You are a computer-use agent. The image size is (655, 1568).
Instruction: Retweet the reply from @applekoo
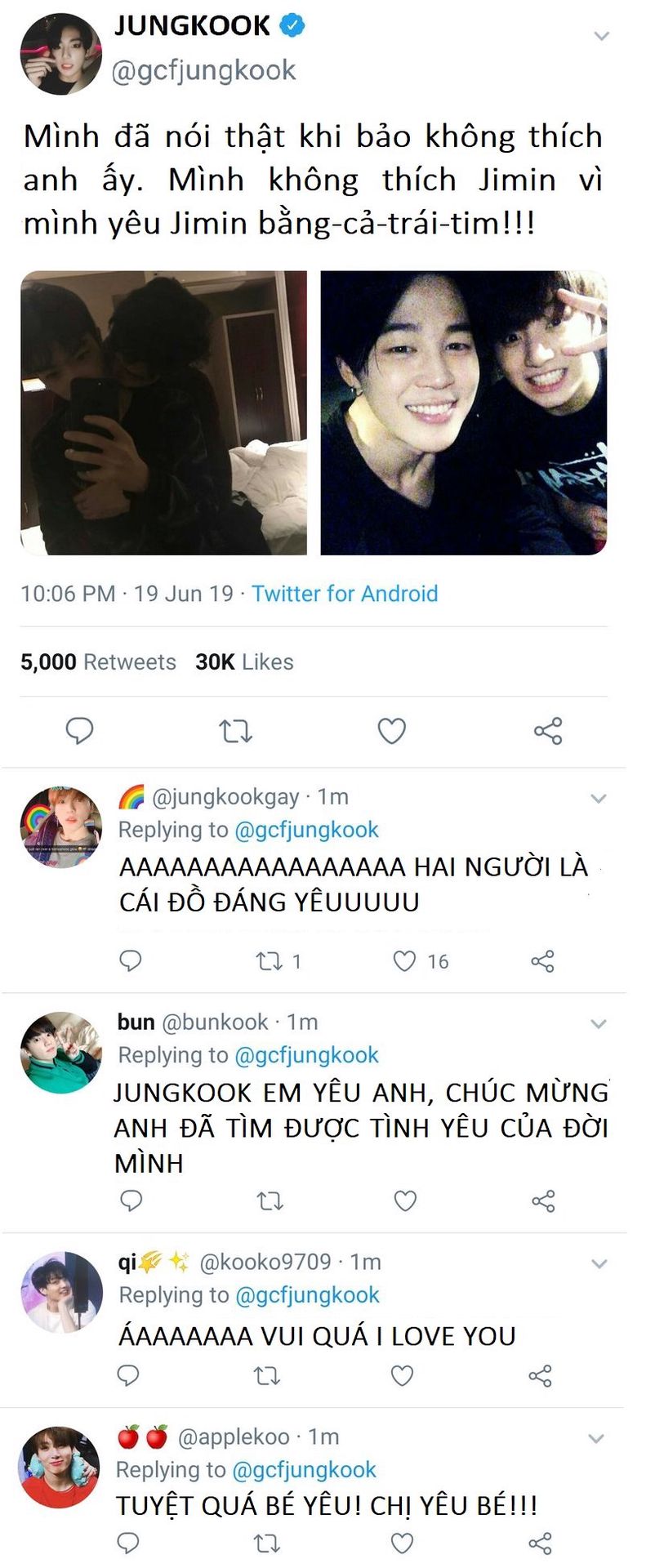[266, 1543]
